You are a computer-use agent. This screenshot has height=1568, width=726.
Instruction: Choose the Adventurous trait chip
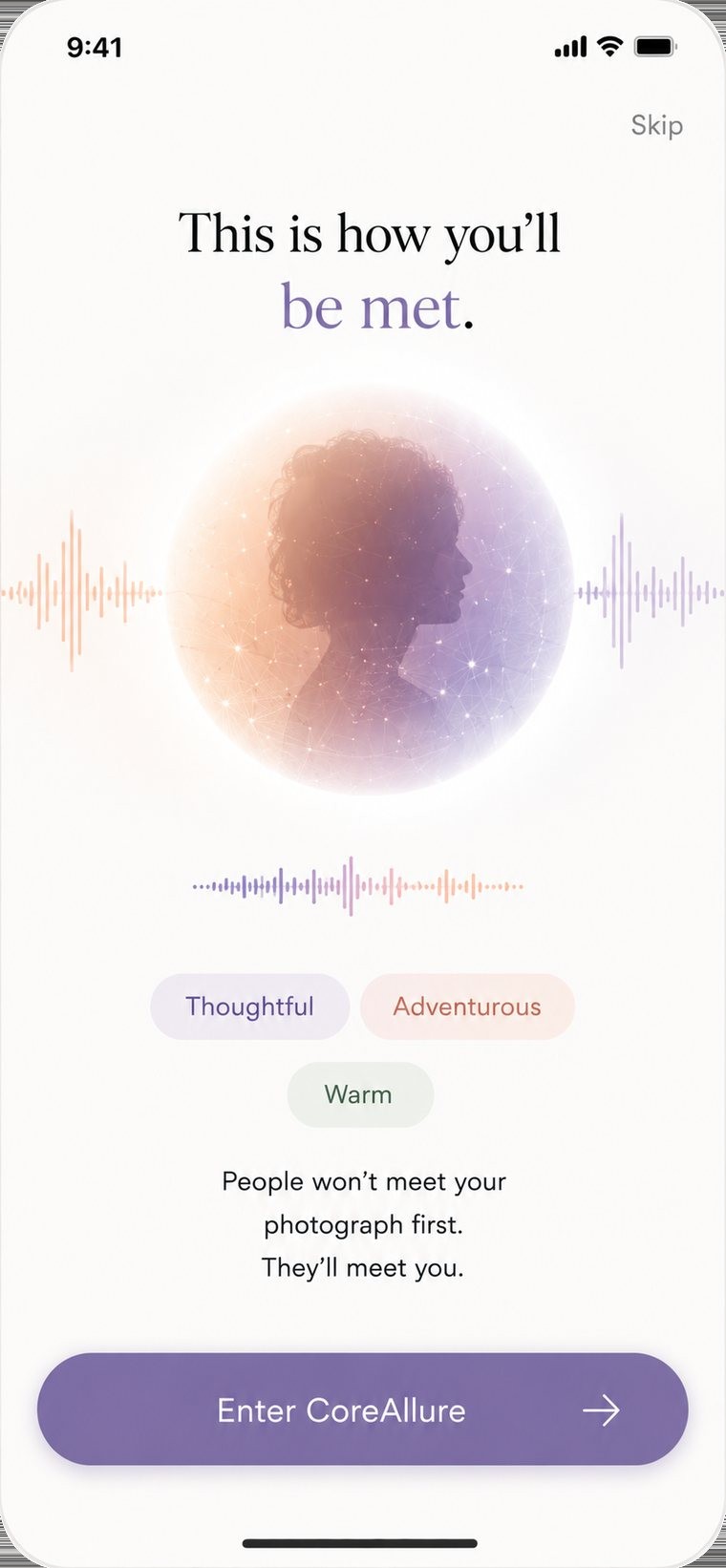click(x=467, y=1006)
